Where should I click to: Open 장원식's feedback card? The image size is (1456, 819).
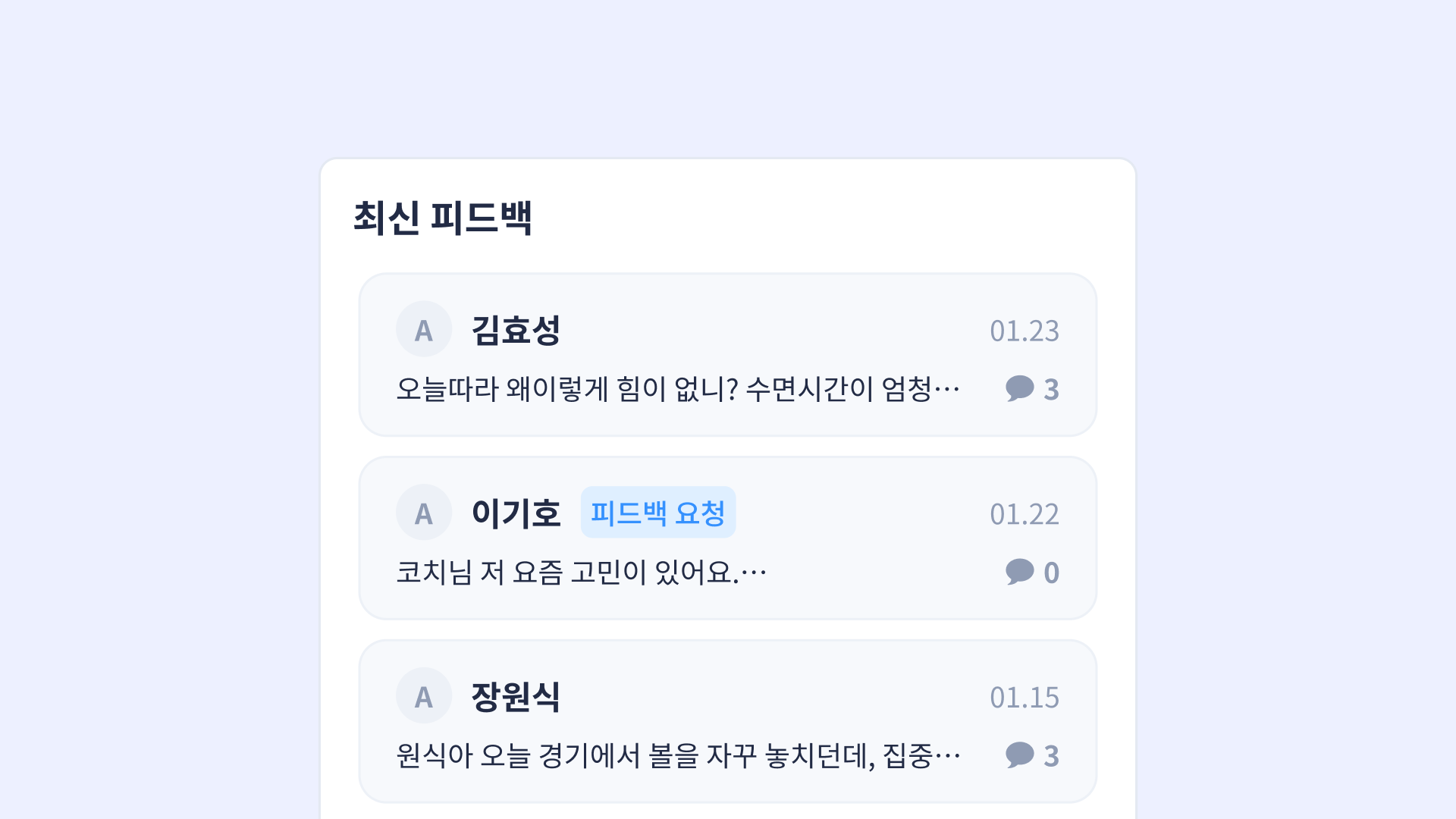pyautogui.click(x=728, y=721)
